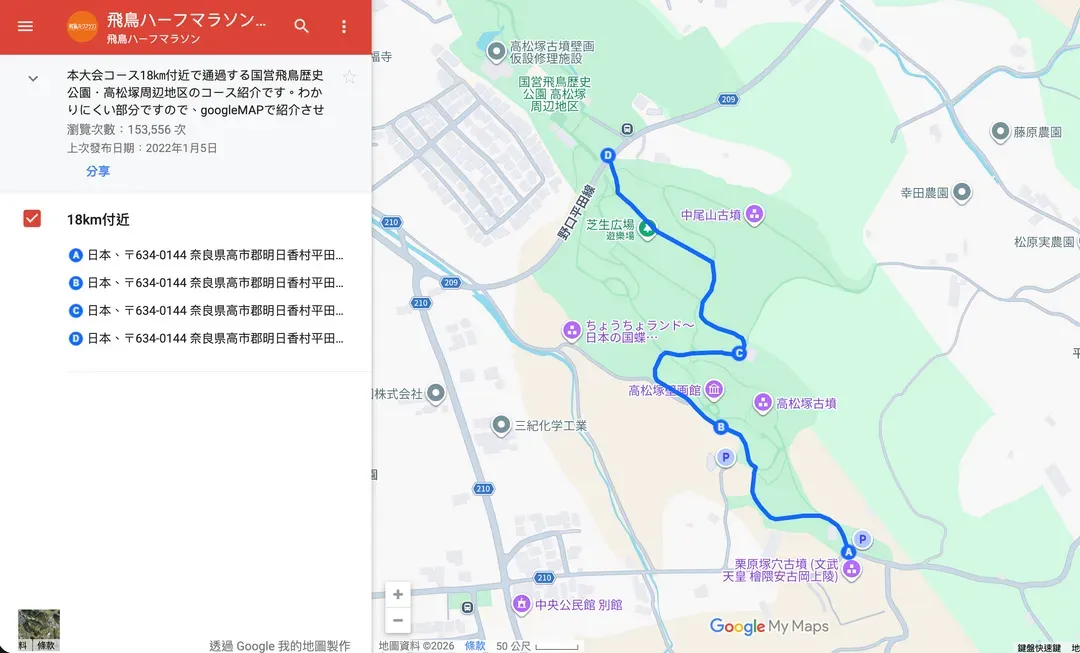
Task: Open waypoint B in the list
Action: pyautogui.click(x=207, y=282)
